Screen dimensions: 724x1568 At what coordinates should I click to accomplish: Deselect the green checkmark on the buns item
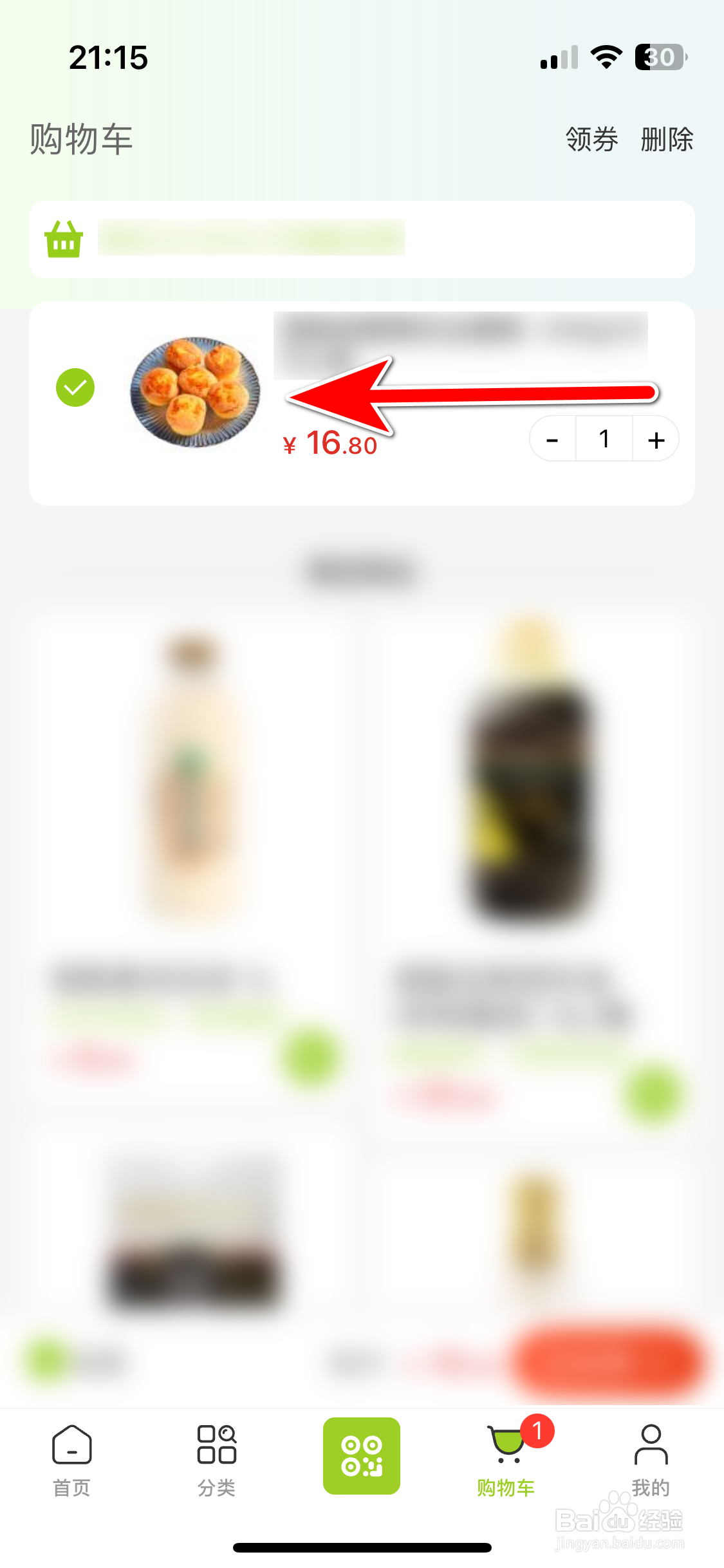tap(75, 386)
